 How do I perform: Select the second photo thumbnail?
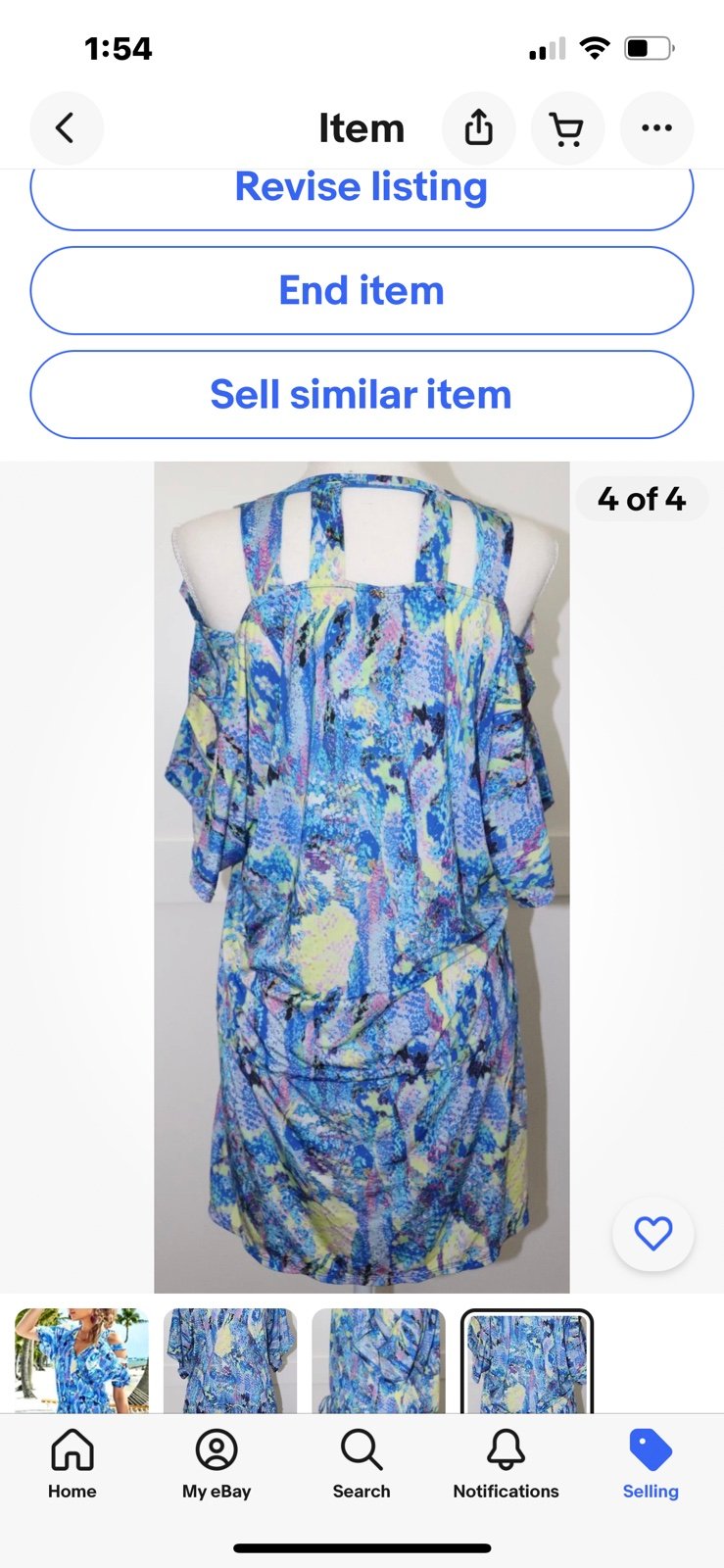point(230,1360)
